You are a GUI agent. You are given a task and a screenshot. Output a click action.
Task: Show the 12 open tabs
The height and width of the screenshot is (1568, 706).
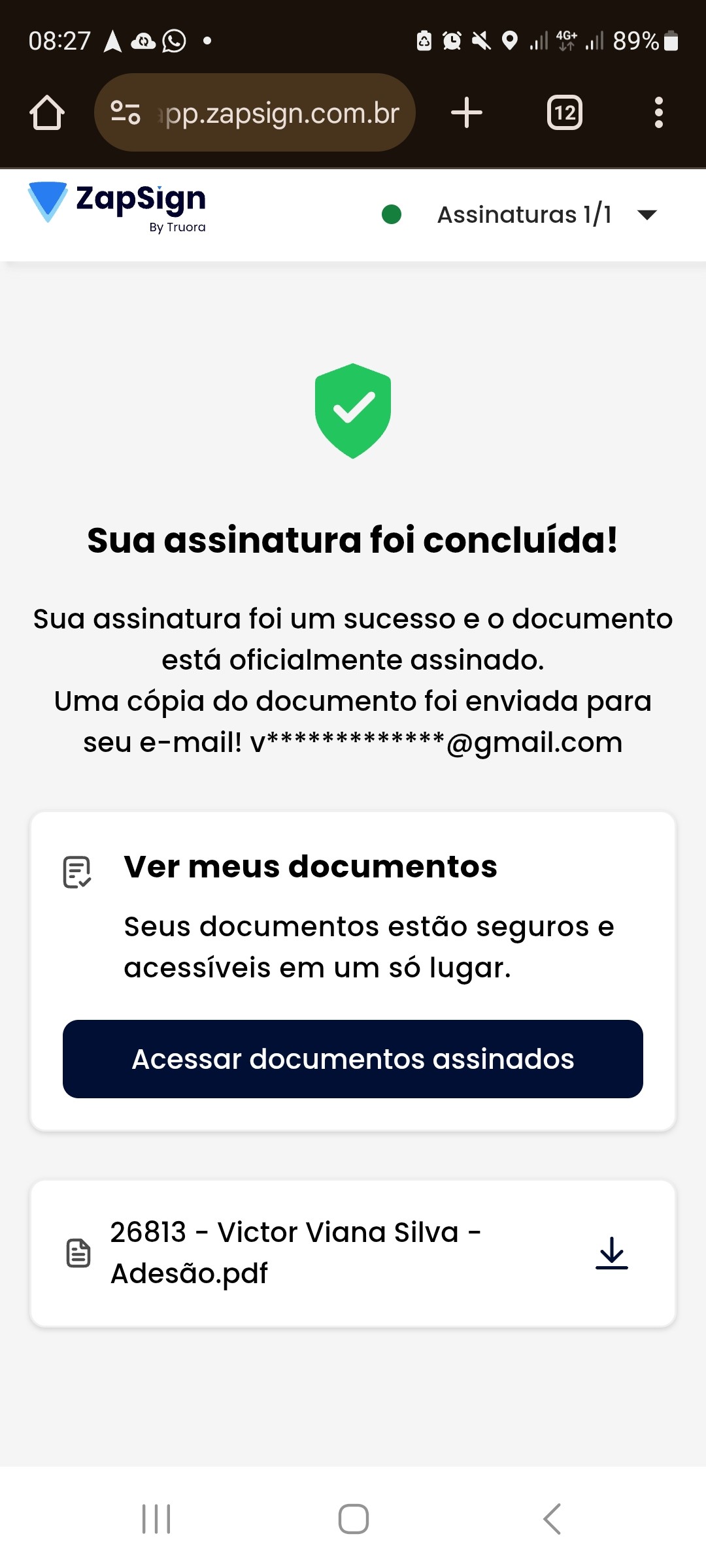pyautogui.click(x=565, y=113)
